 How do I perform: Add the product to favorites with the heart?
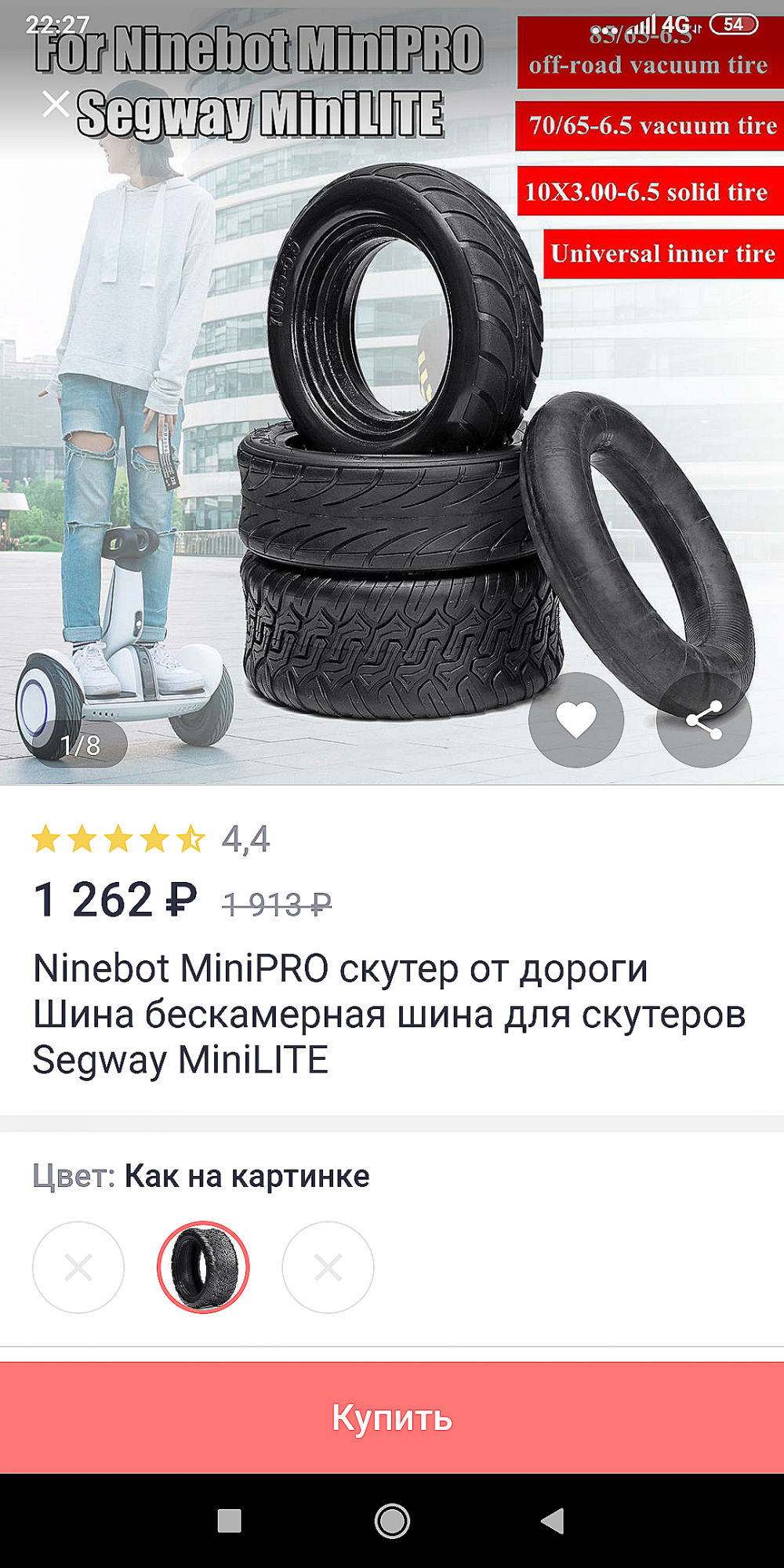point(576,720)
